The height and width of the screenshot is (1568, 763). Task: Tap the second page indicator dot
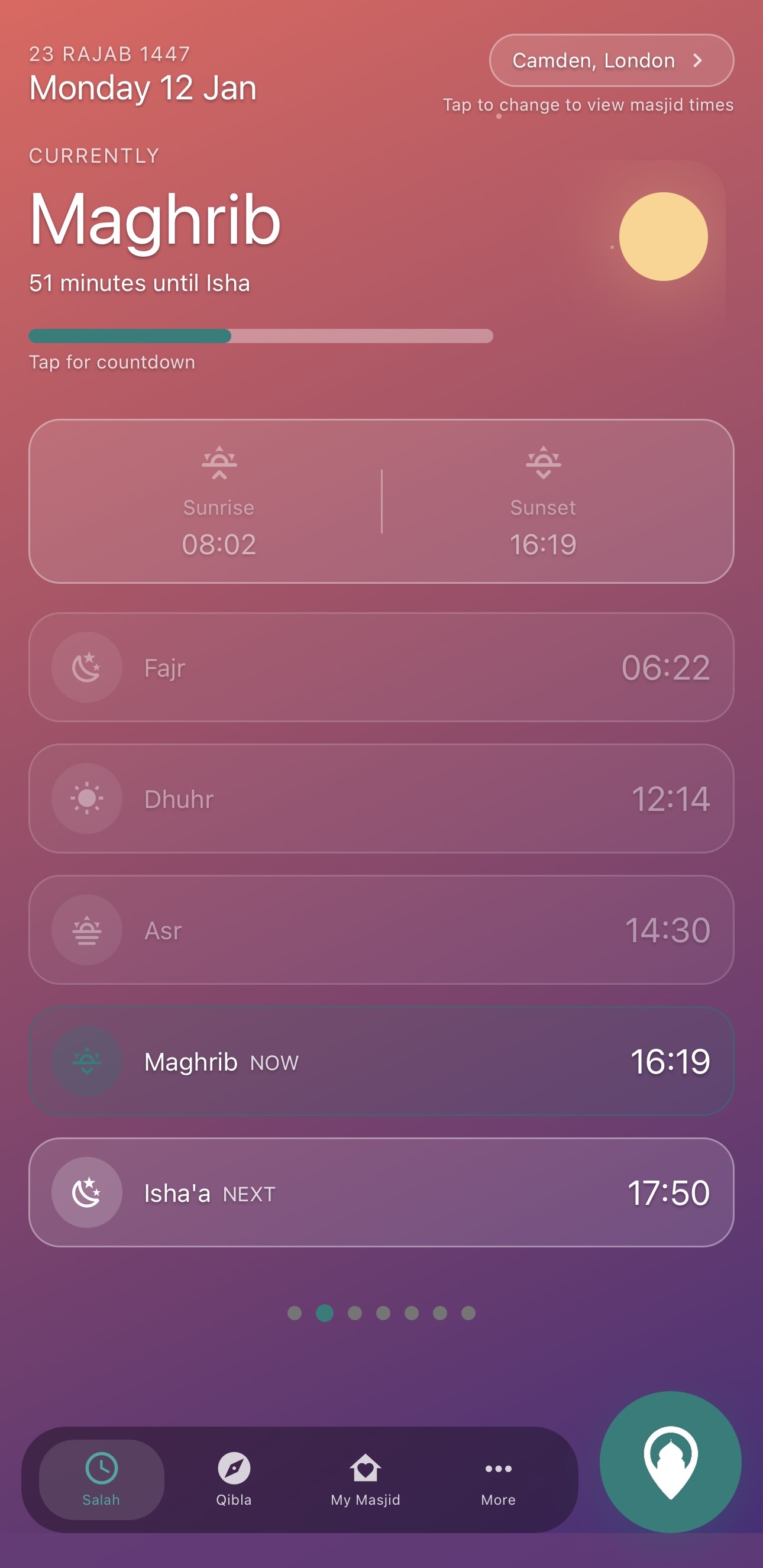(325, 1313)
